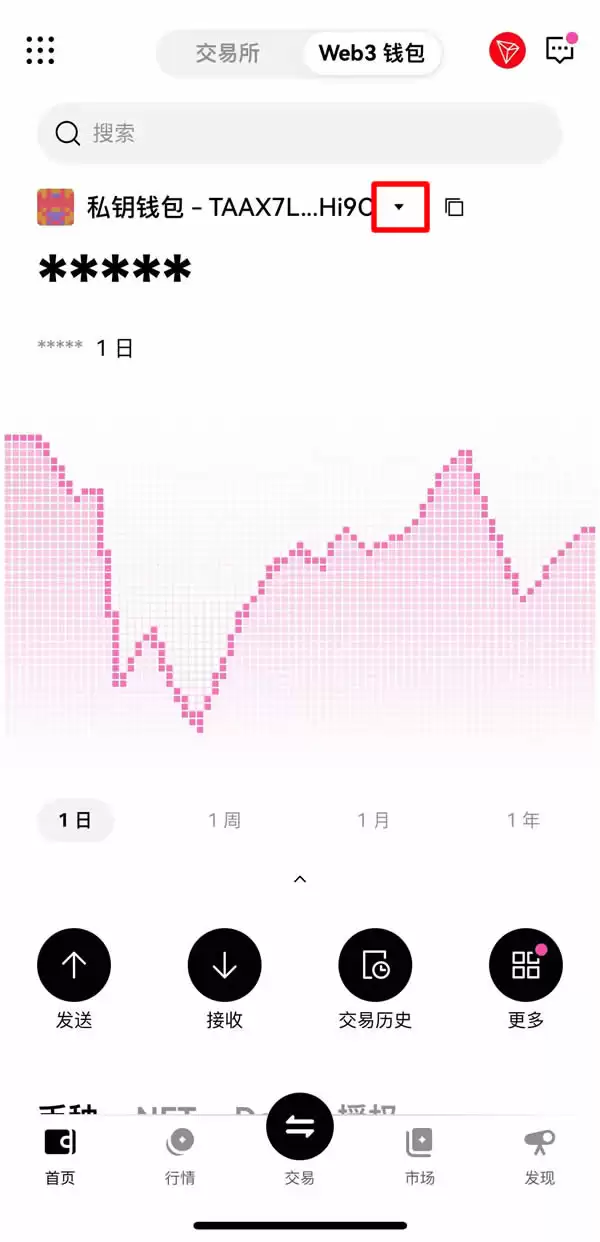Select the Web3 钱包 tab
The height and width of the screenshot is (1242, 600).
click(371, 53)
